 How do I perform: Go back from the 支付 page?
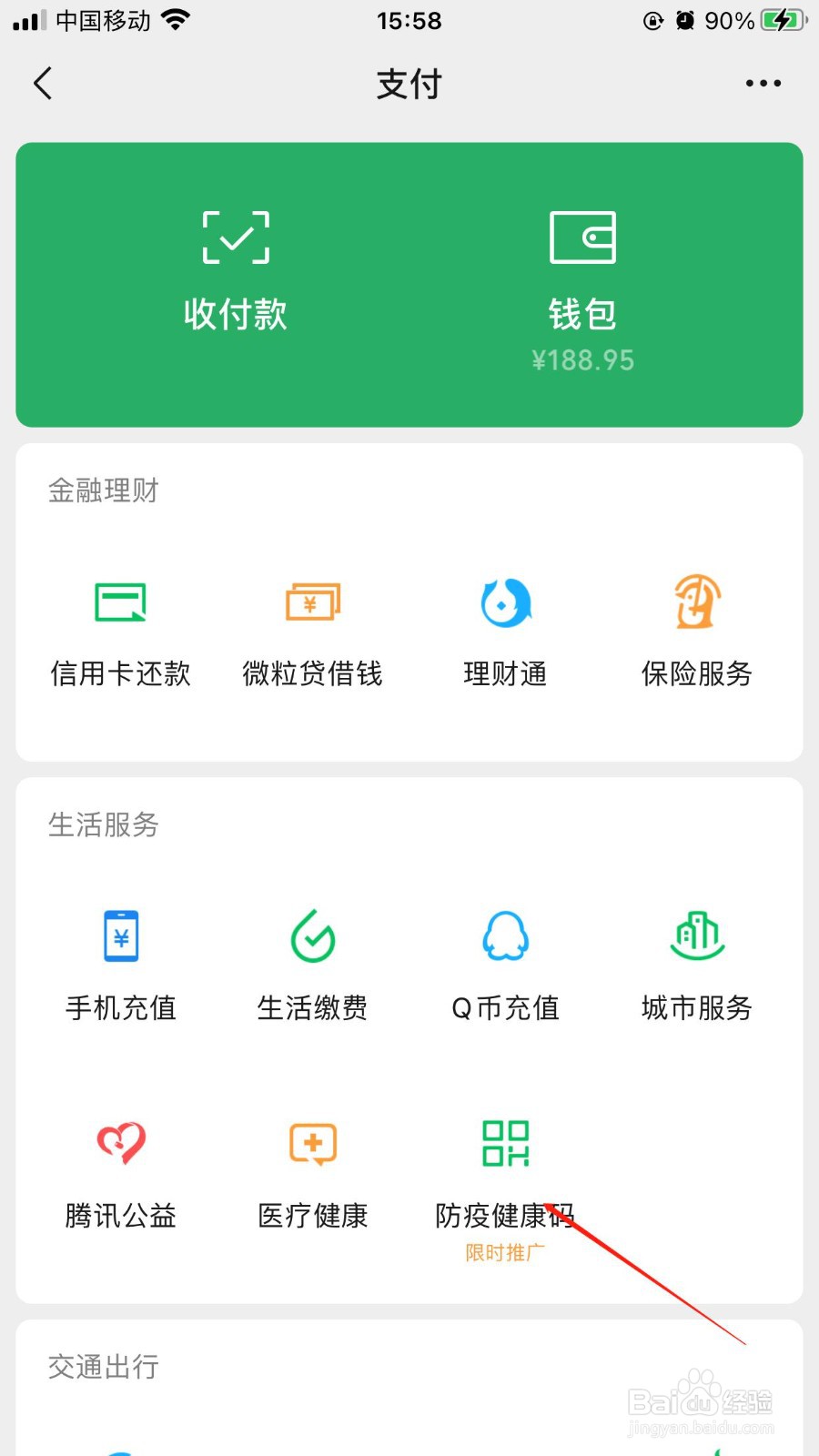43,83
